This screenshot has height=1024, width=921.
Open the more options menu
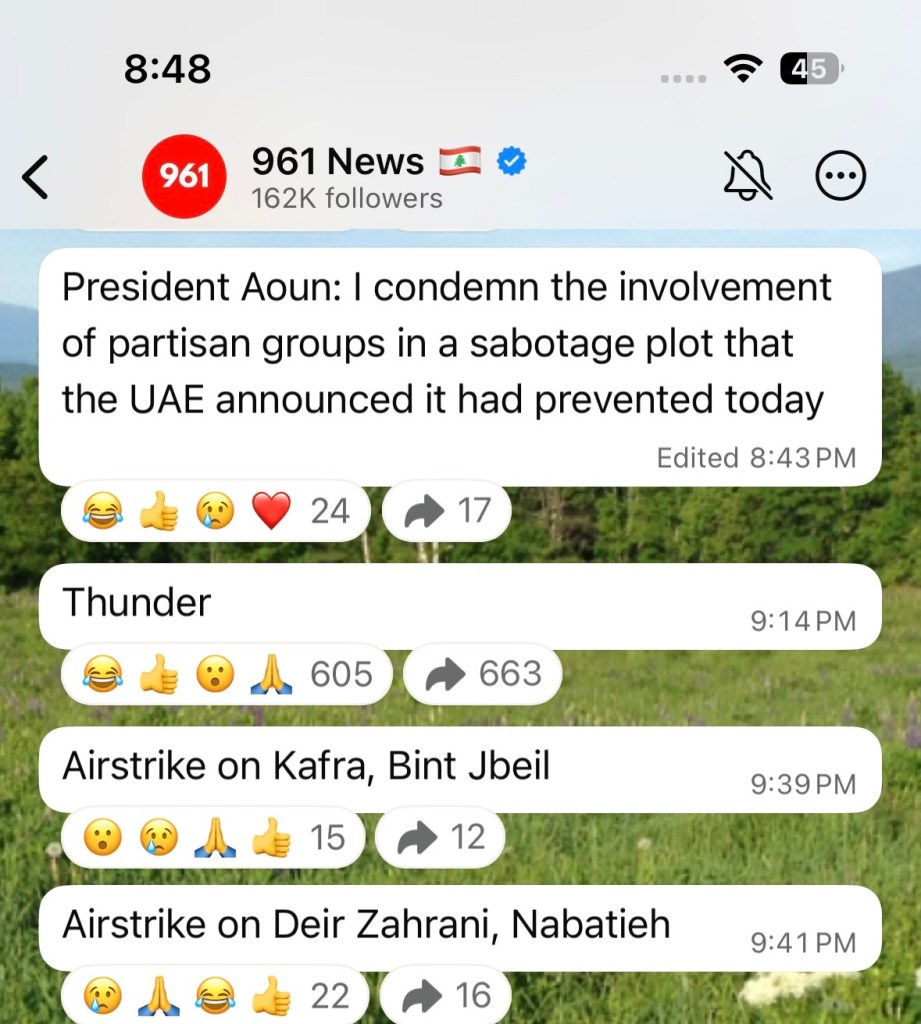[x=841, y=177]
